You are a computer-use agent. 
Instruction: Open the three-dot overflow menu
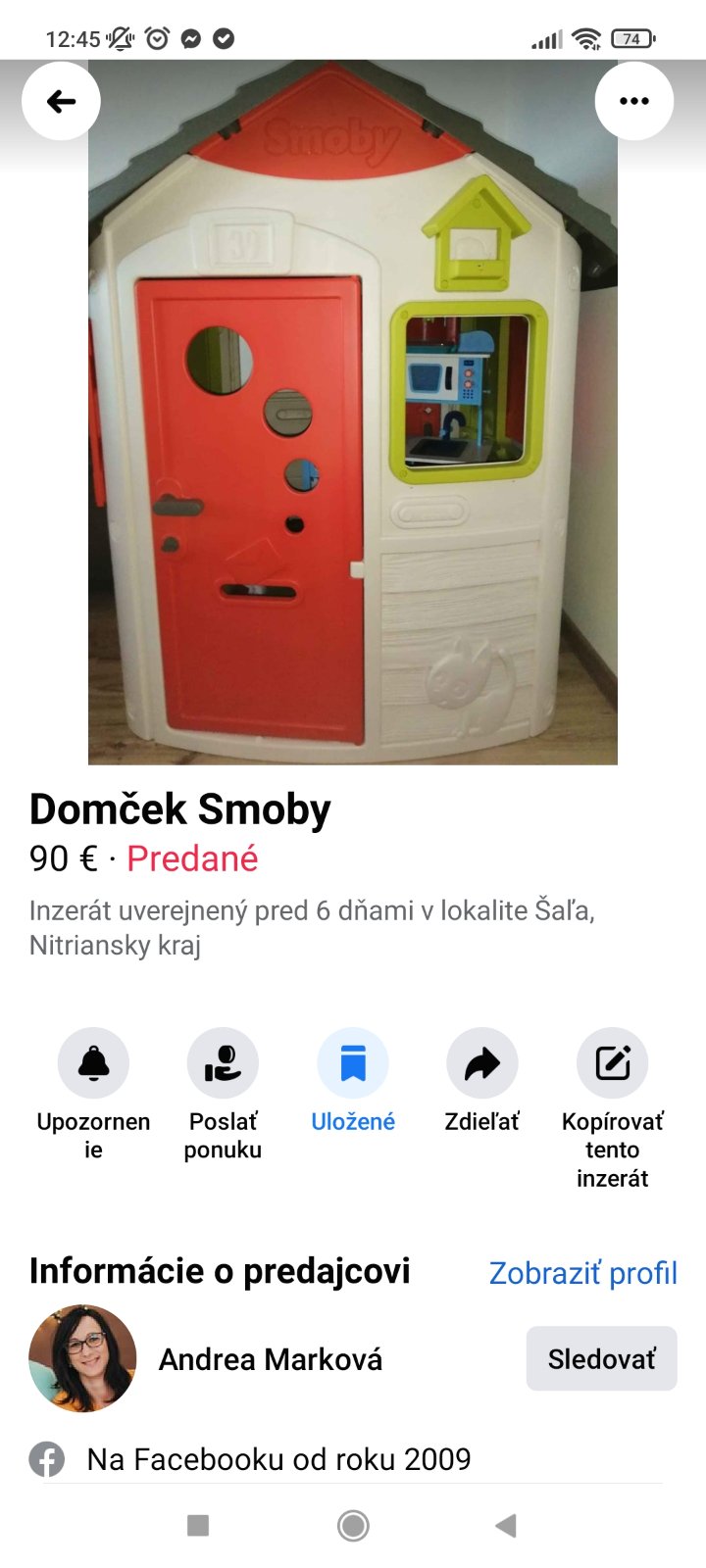pyautogui.click(x=633, y=101)
